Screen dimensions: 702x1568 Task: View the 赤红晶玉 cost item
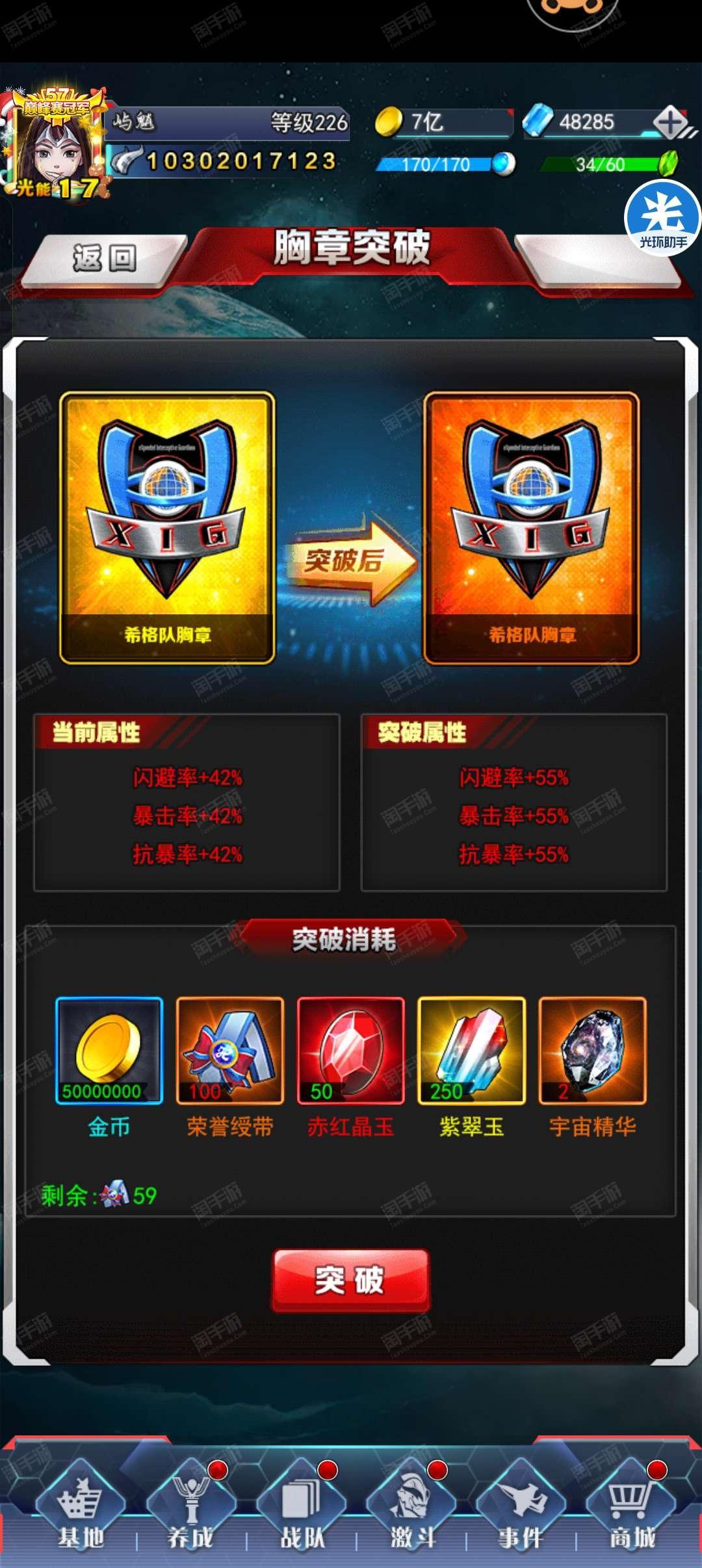click(351, 1051)
